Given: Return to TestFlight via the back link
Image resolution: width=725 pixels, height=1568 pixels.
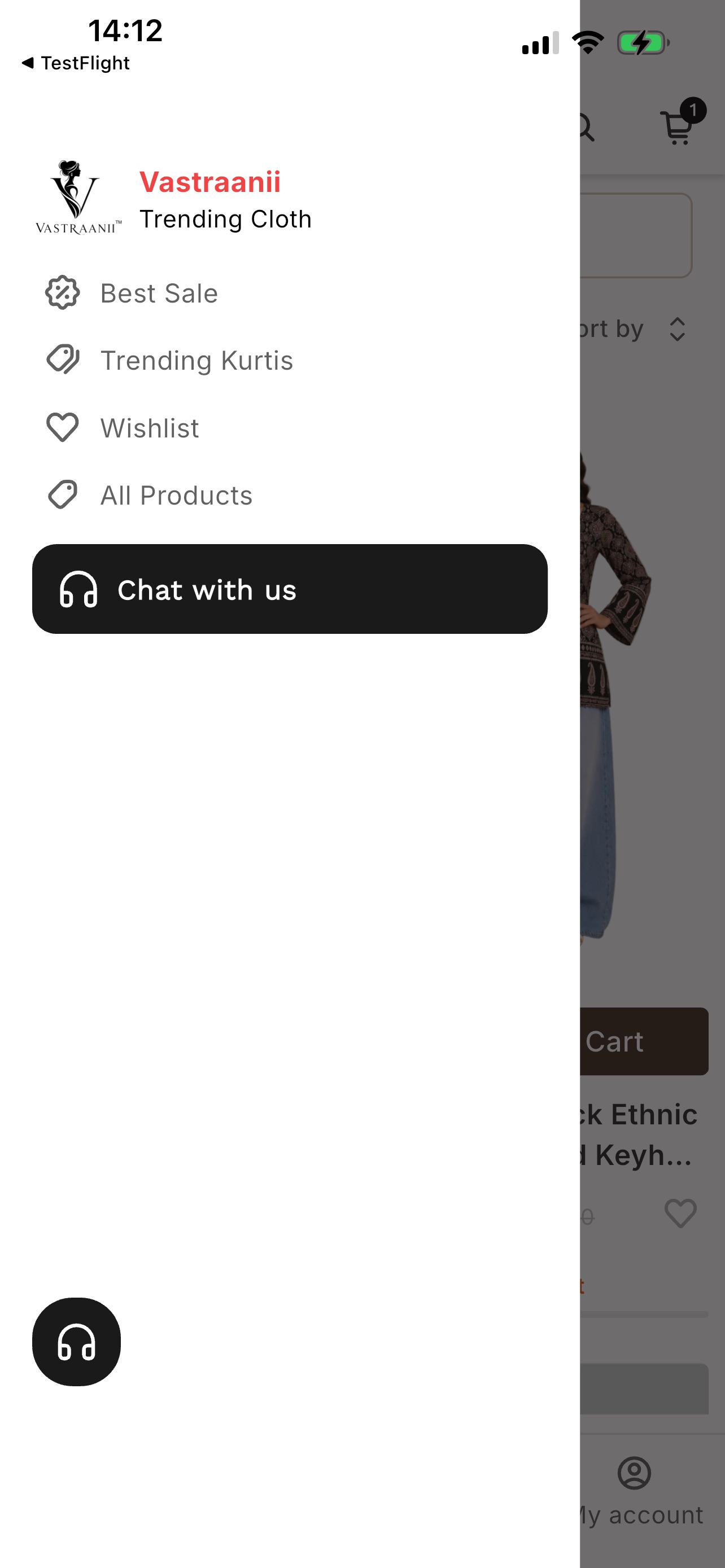Looking at the screenshot, I should [x=76, y=63].
